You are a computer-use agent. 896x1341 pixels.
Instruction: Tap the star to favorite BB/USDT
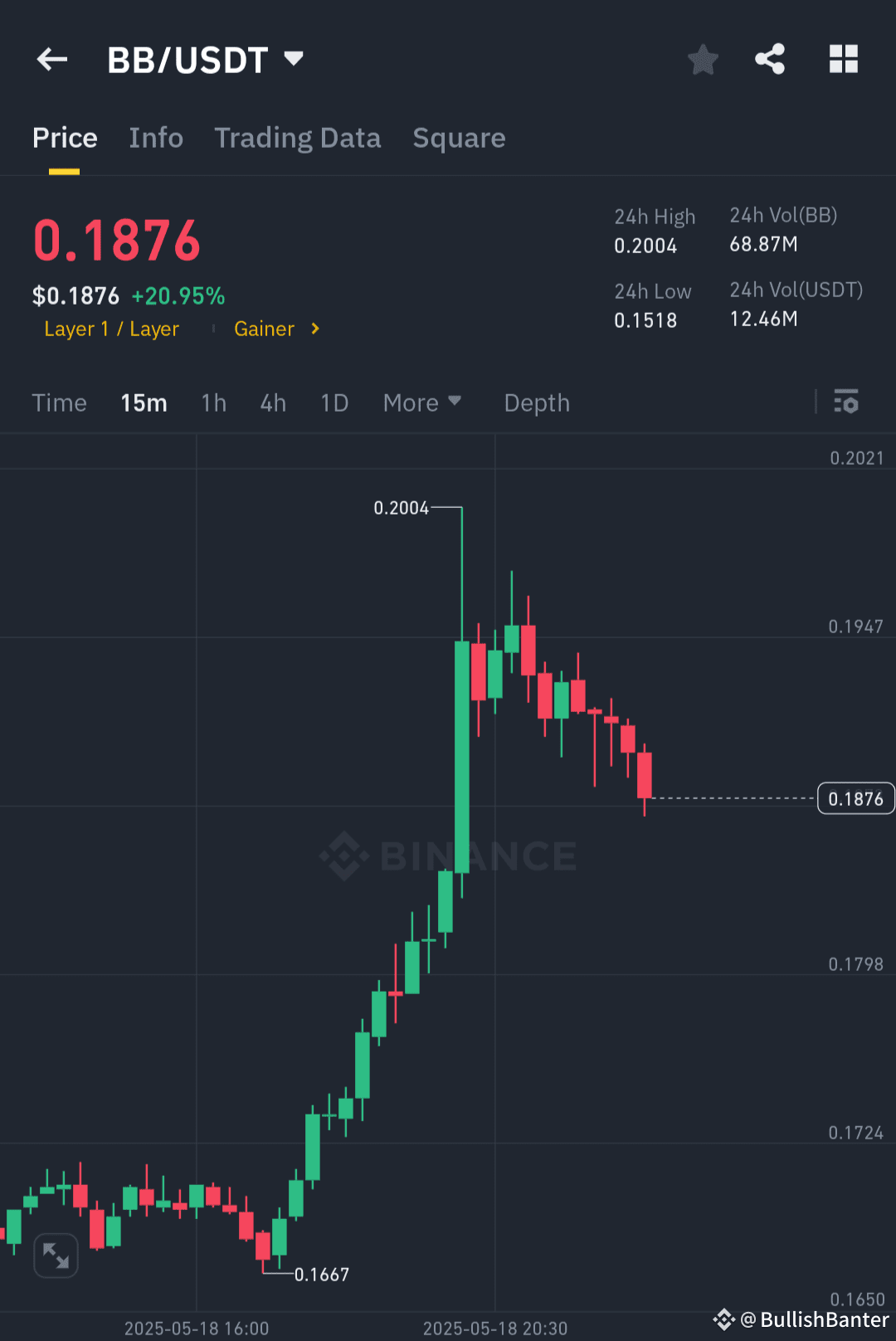click(703, 59)
